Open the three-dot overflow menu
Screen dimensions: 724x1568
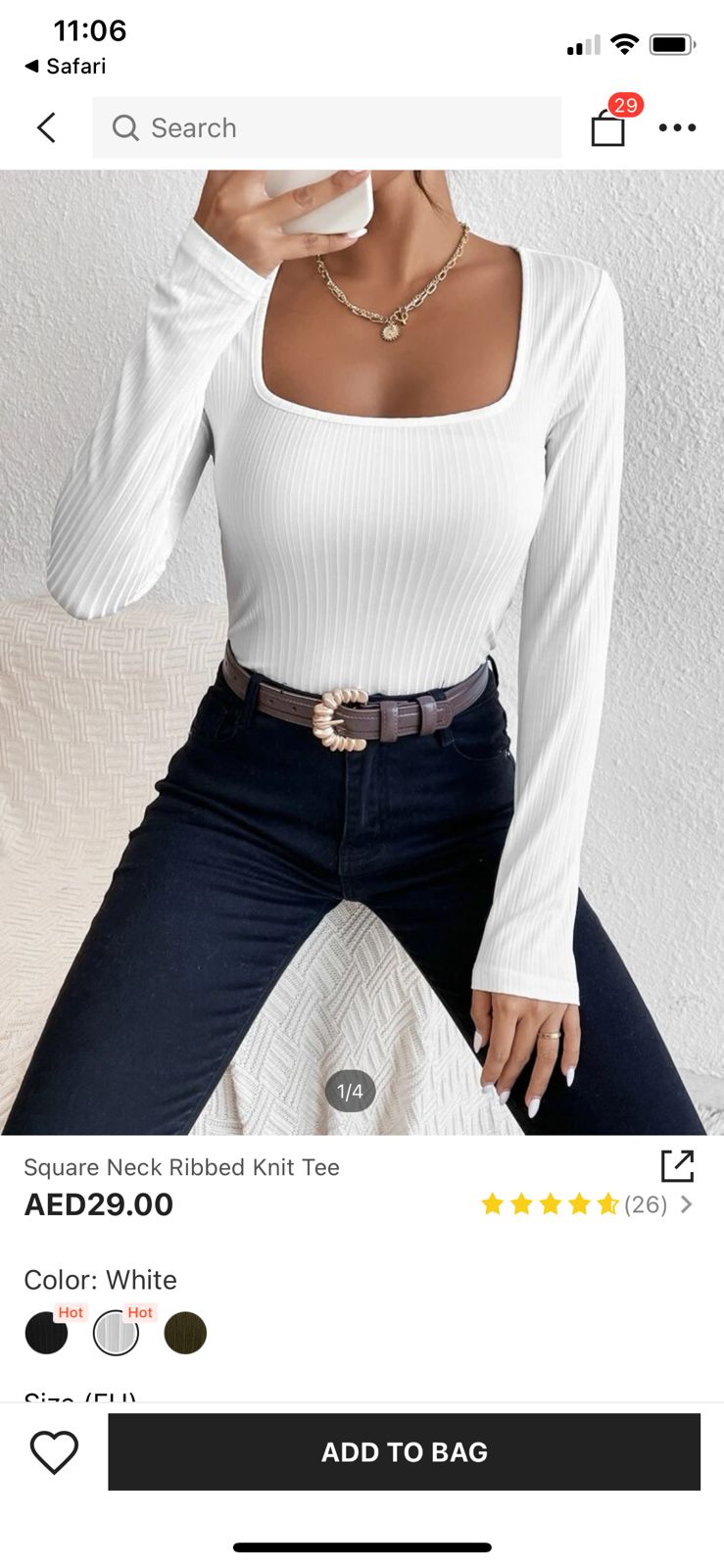[677, 127]
